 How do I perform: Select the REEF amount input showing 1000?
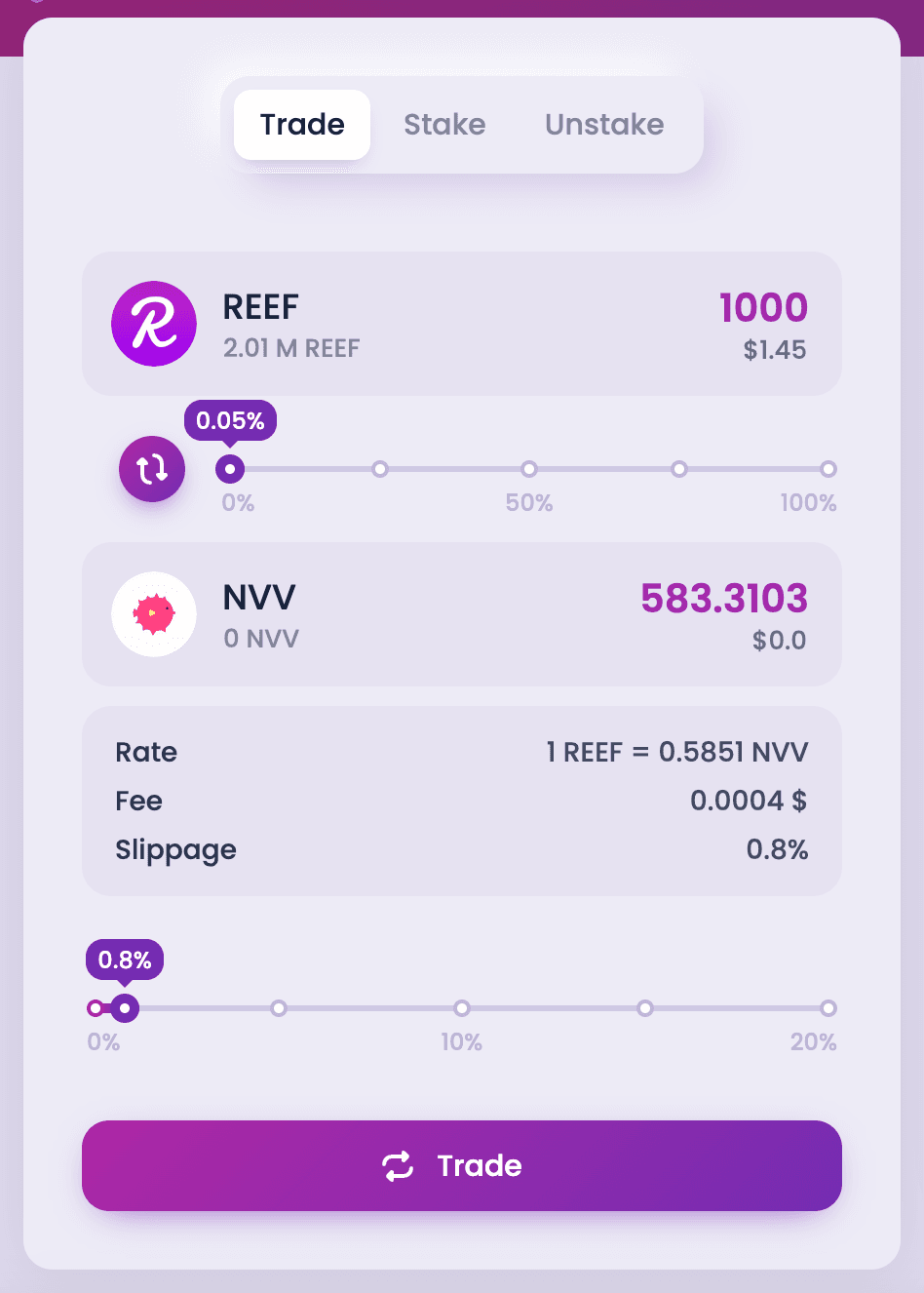[764, 308]
